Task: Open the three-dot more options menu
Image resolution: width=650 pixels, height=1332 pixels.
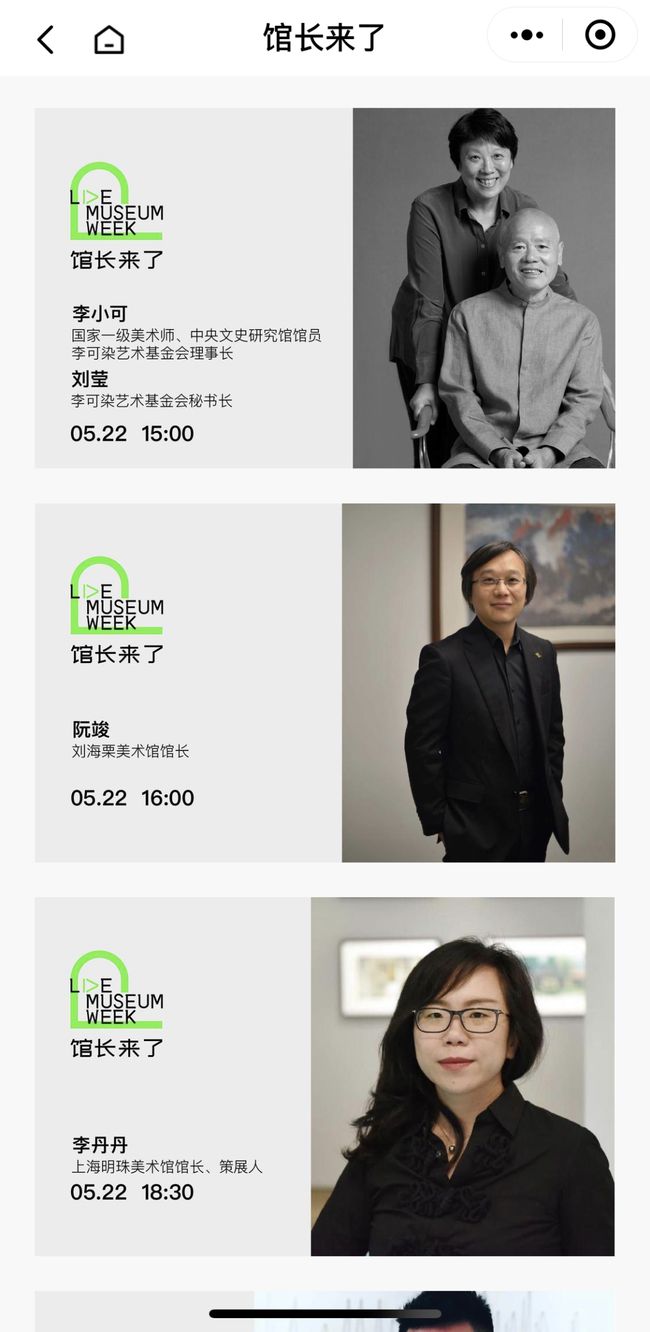Action: pos(527,36)
